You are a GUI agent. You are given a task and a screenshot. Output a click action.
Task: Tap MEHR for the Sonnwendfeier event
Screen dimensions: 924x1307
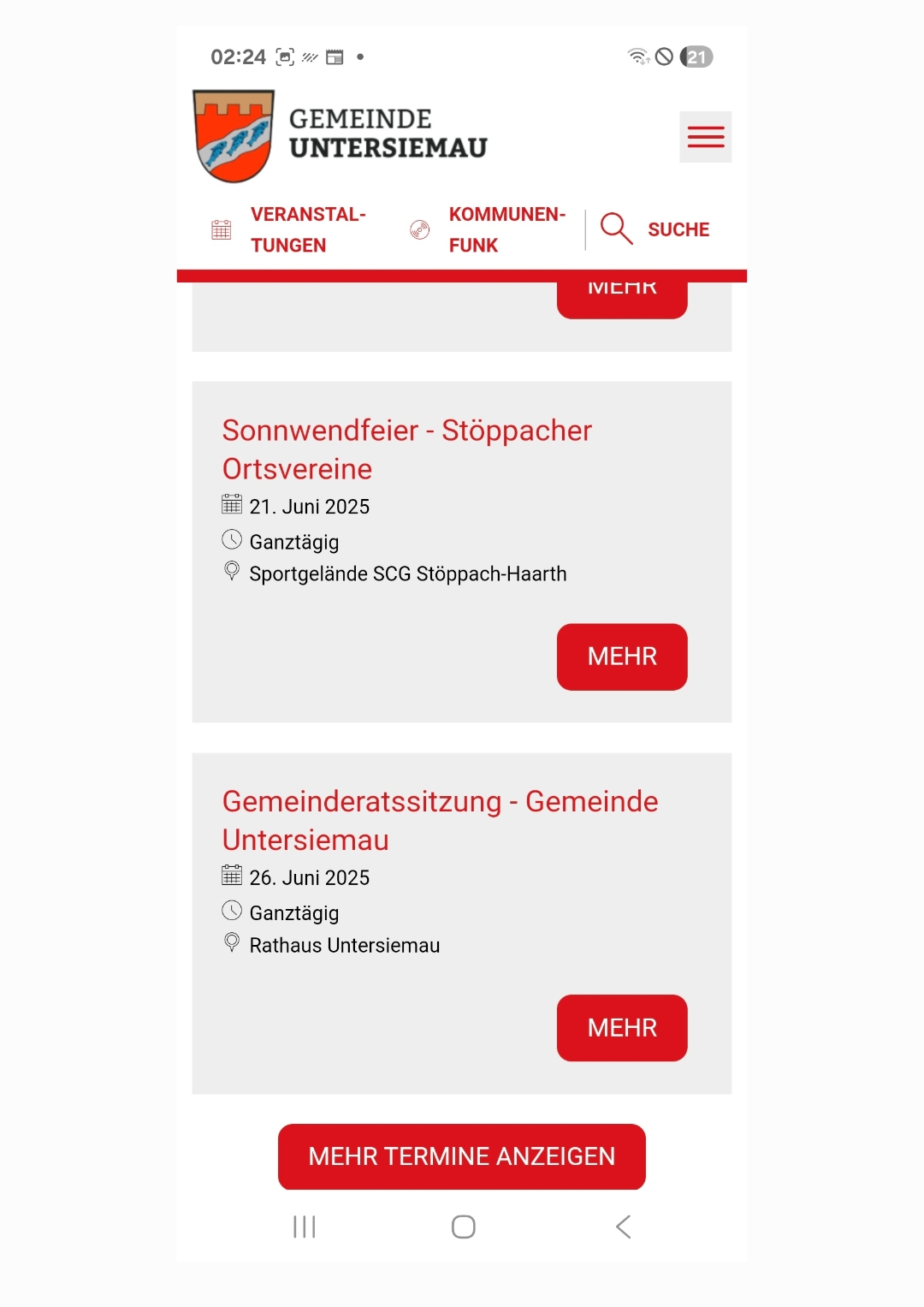tap(622, 656)
